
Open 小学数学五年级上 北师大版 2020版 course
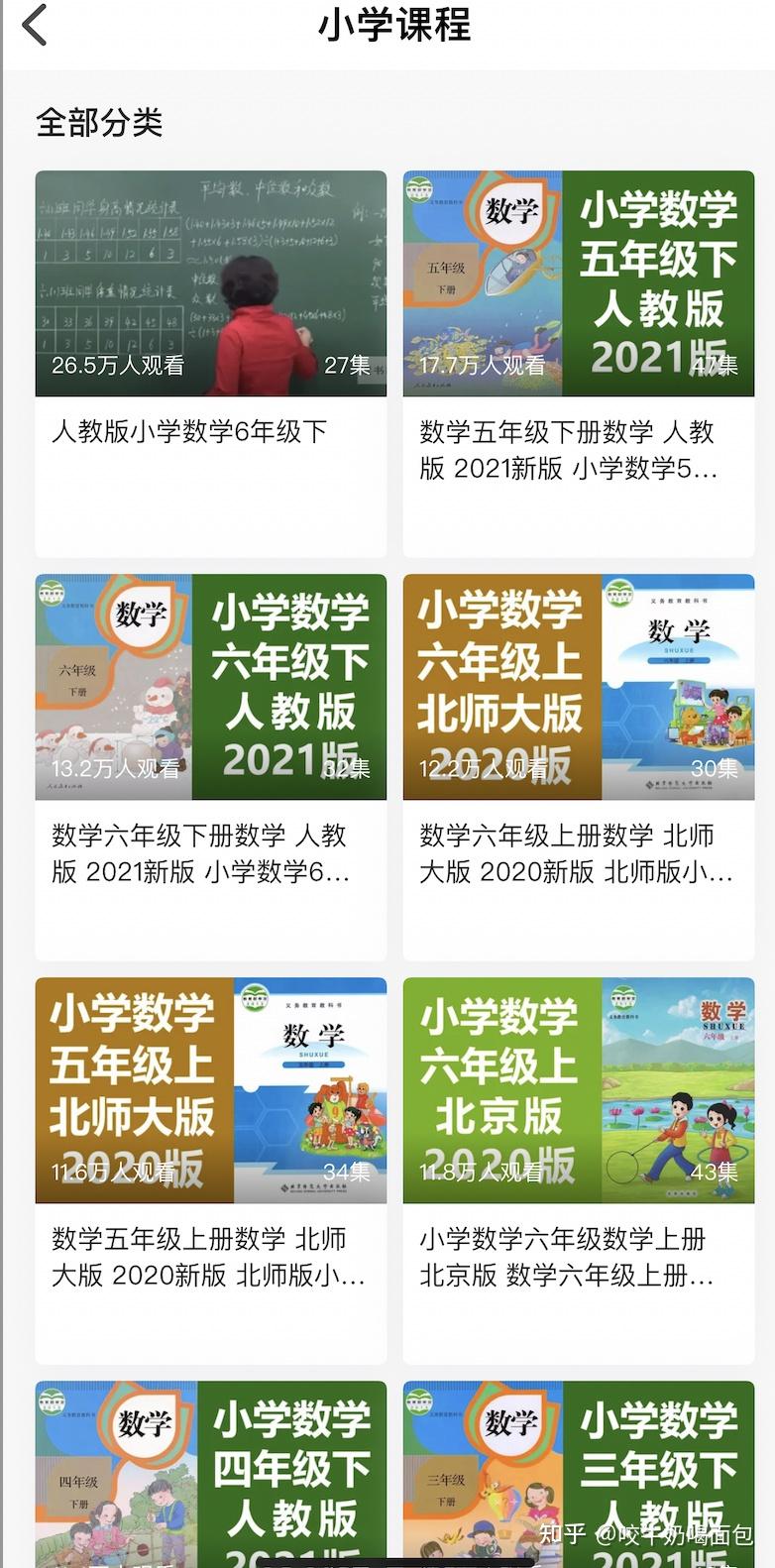coord(210,1090)
